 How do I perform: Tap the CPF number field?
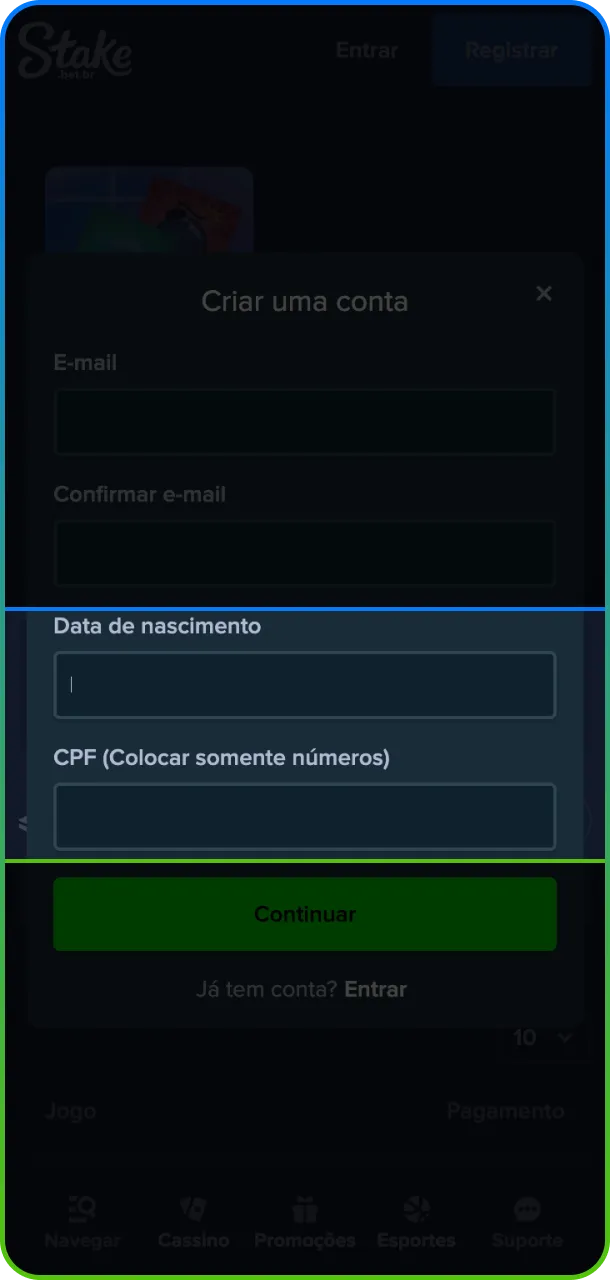point(304,816)
